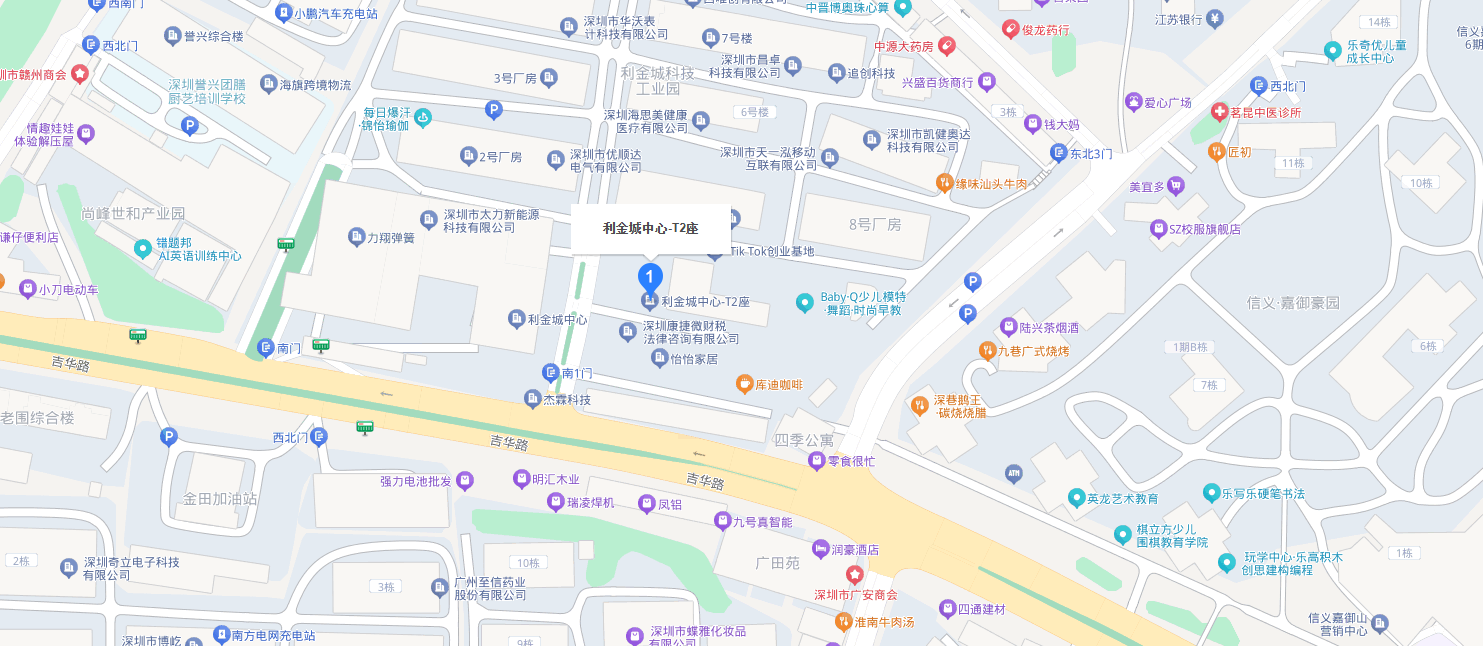Tap the 零食很忙 shop marker
Image resolution: width=1483 pixels, height=646 pixels.
click(x=817, y=461)
